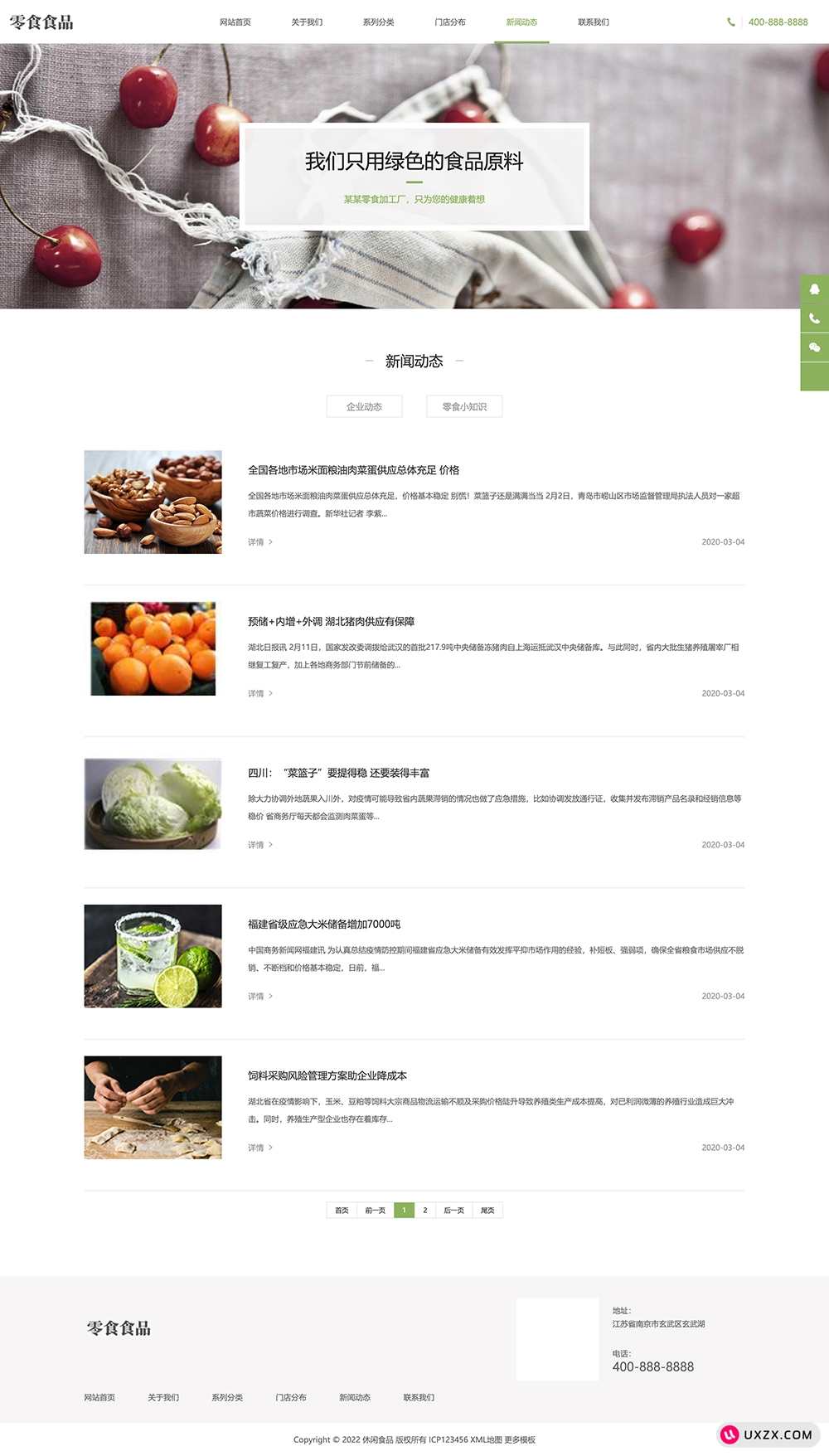Image resolution: width=829 pixels, height=1456 pixels.
Task: Jump to 尾页 in pagination
Action: (x=487, y=1211)
